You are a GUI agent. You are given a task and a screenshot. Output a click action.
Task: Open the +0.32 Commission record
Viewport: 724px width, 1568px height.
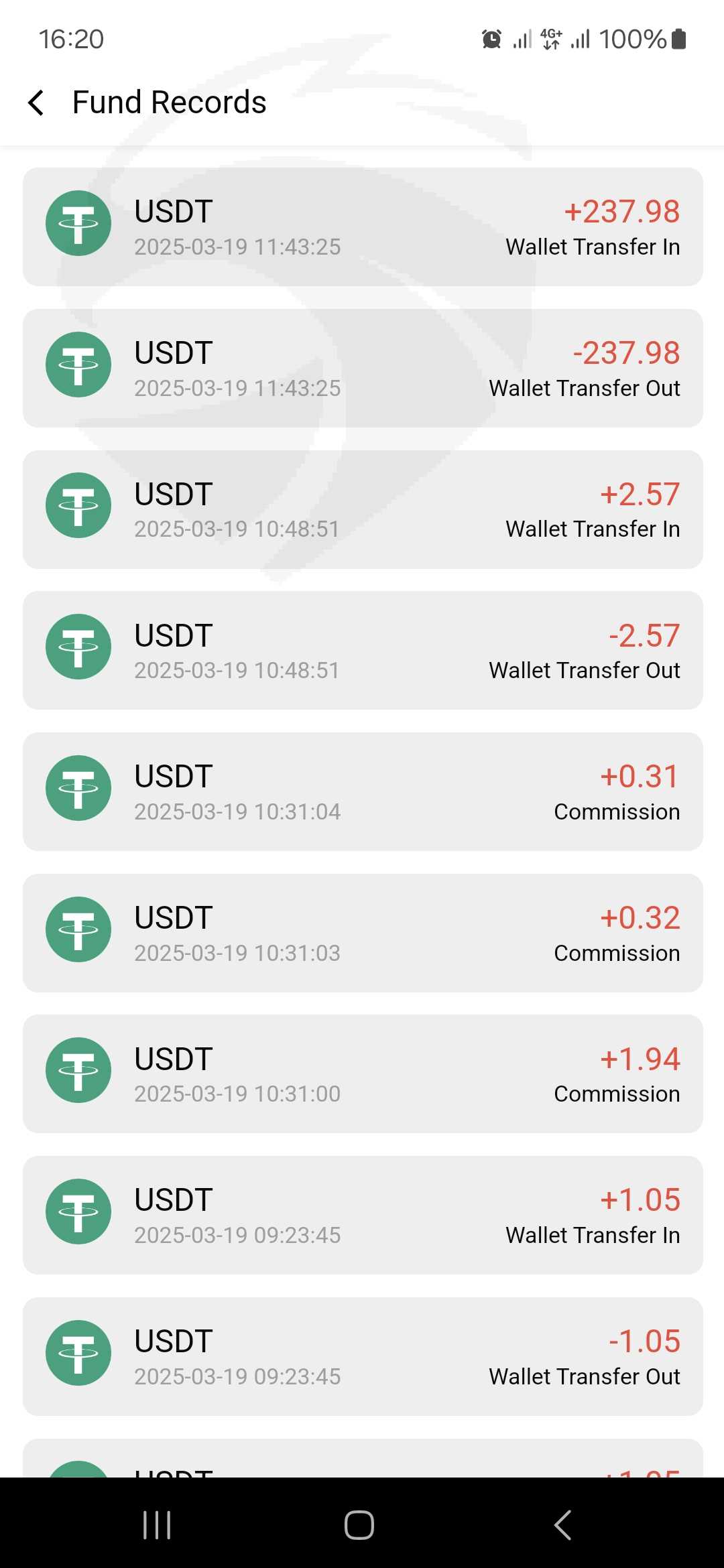click(362, 933)
